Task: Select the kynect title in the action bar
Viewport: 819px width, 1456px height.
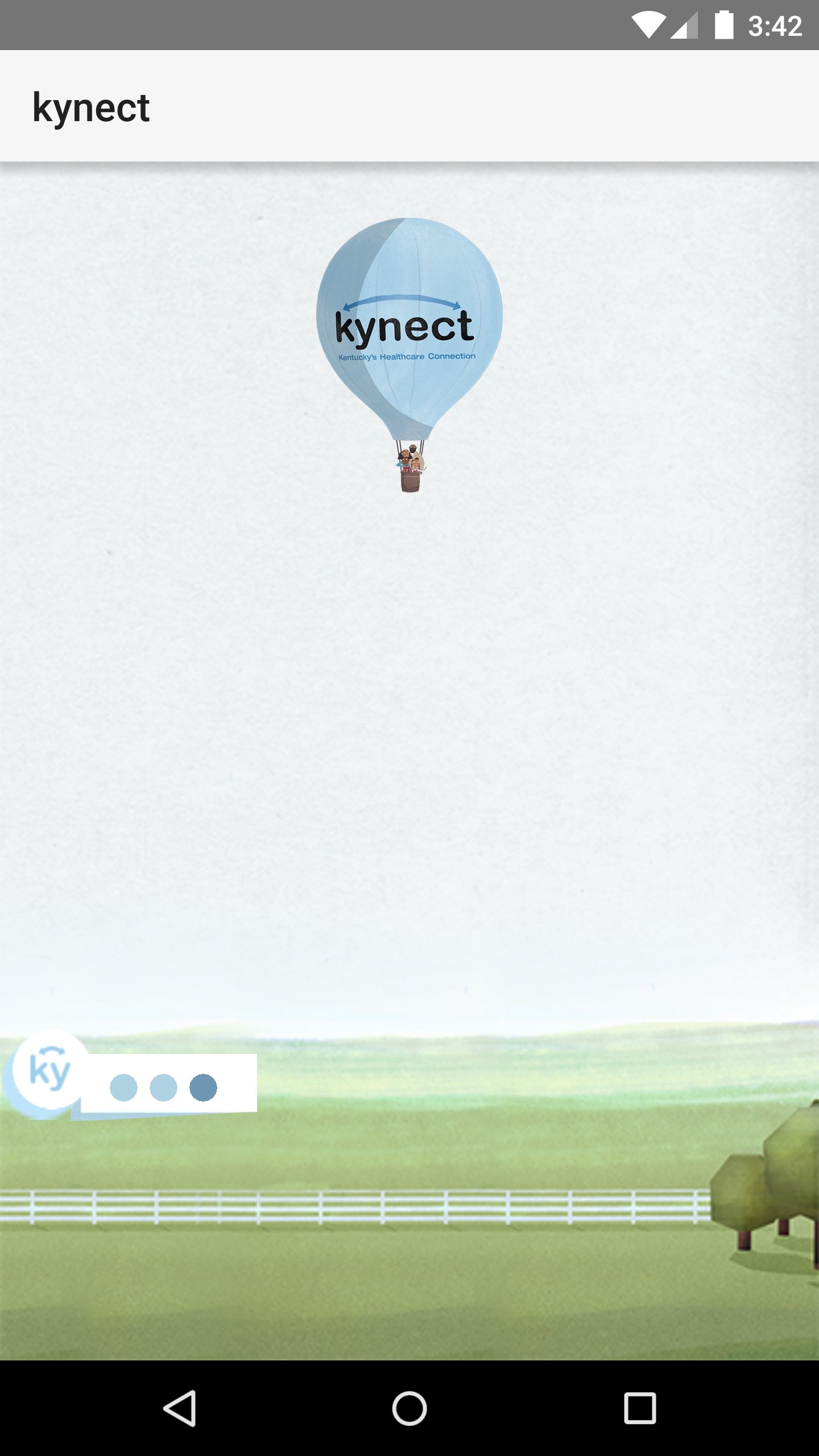Action: [91, 108]
